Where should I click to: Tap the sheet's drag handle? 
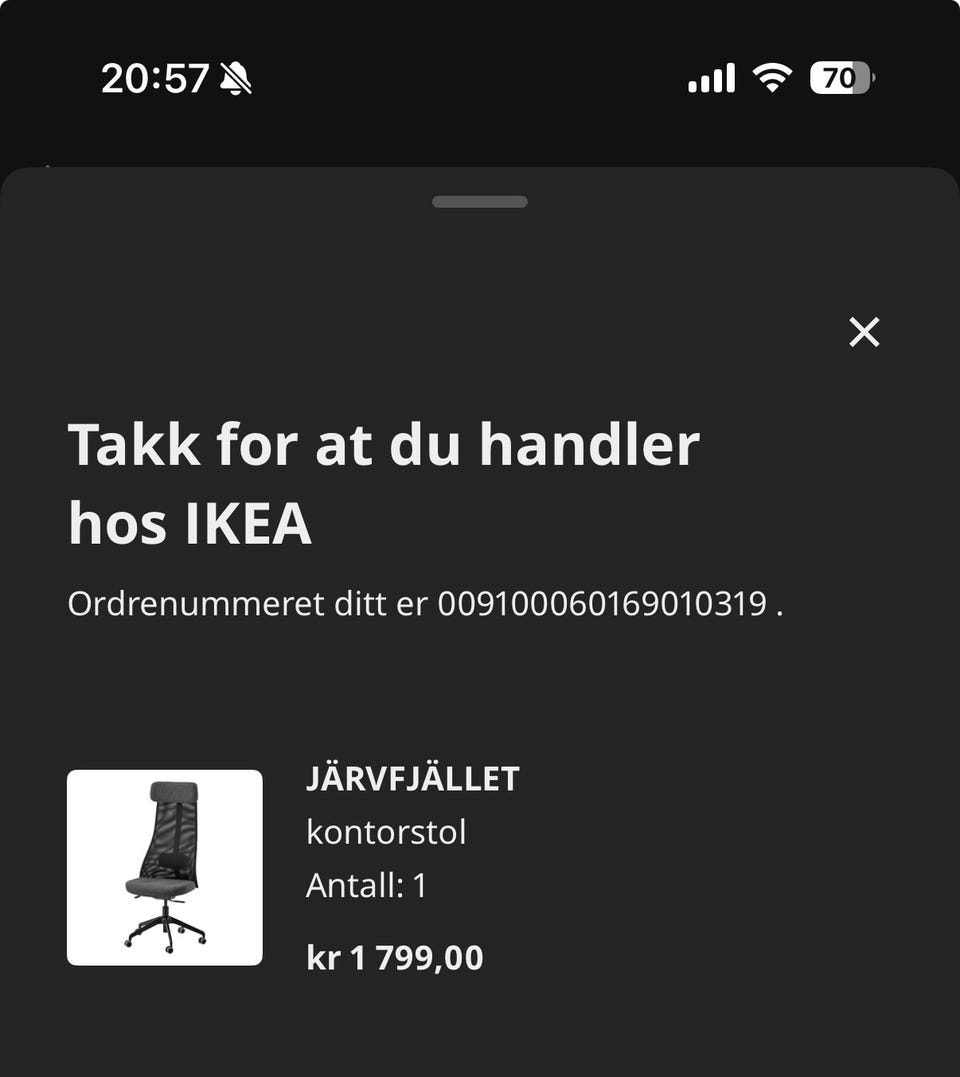coord(480,202)
